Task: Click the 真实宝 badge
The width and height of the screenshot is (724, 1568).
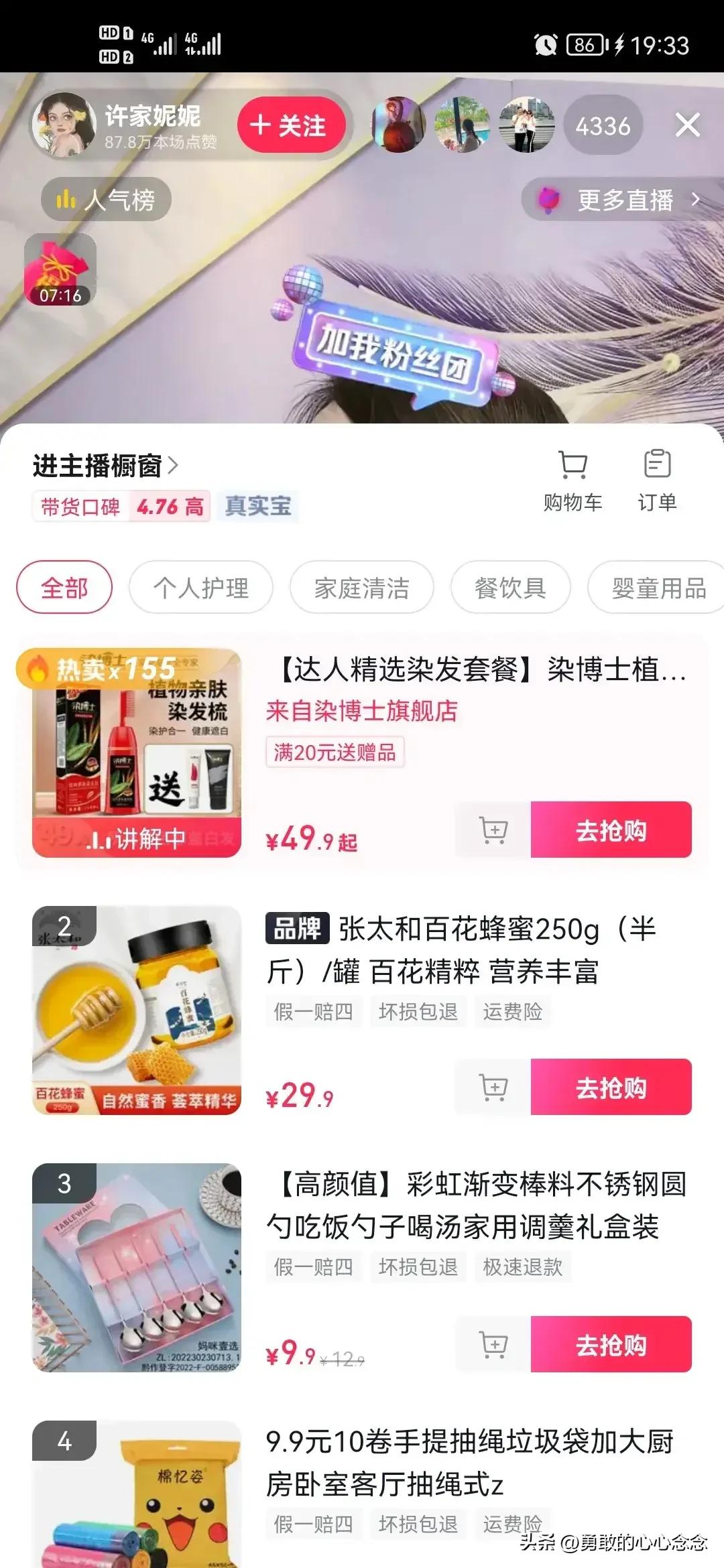Action: coord(258,508)
